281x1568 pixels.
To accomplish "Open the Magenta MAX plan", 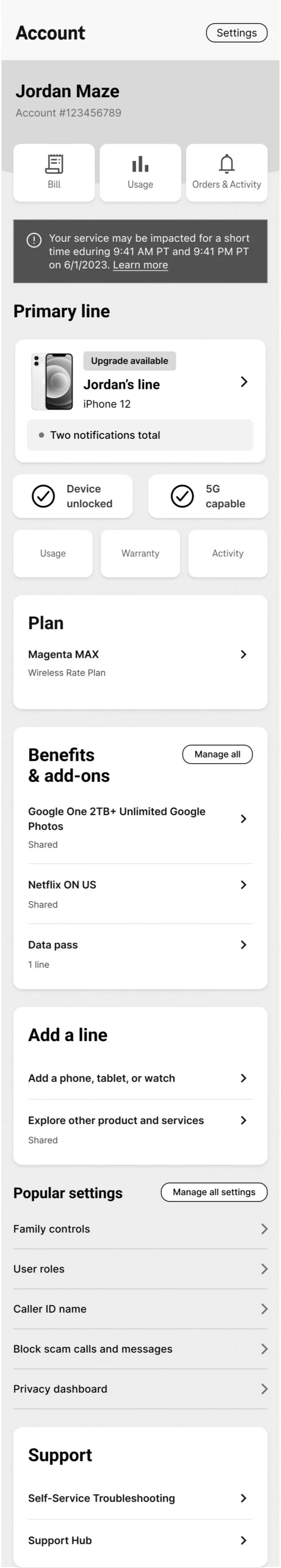I will click(140, 663).
